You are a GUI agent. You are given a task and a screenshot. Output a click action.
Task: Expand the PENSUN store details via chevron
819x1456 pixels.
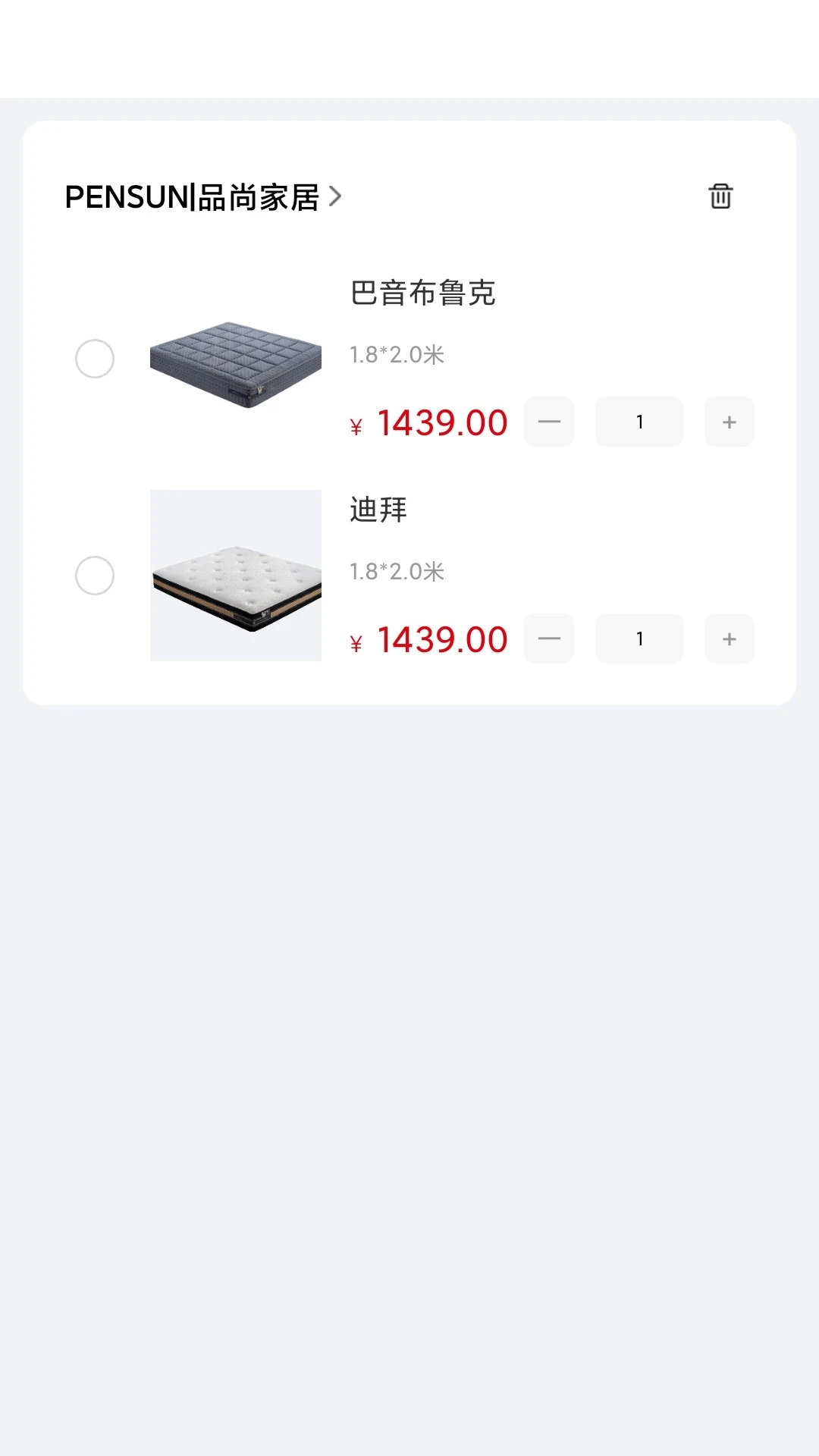click(336, 196)
